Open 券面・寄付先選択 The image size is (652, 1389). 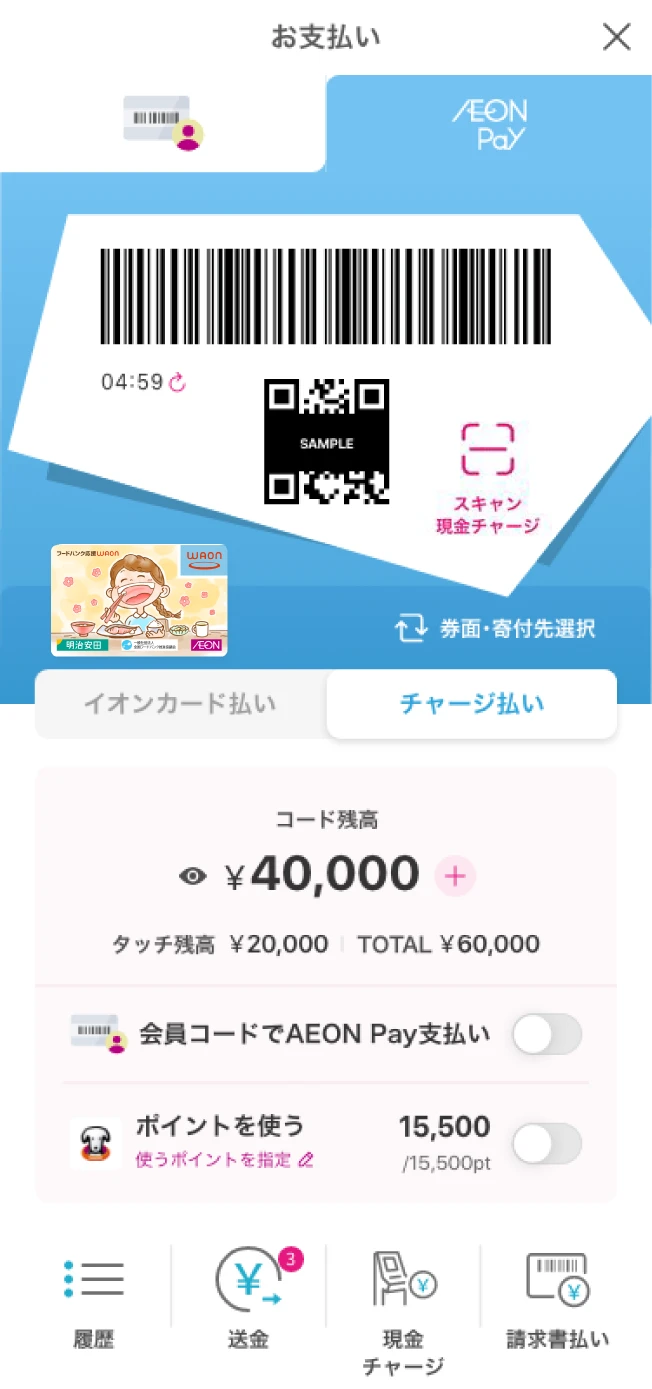[x=496, y=628]
